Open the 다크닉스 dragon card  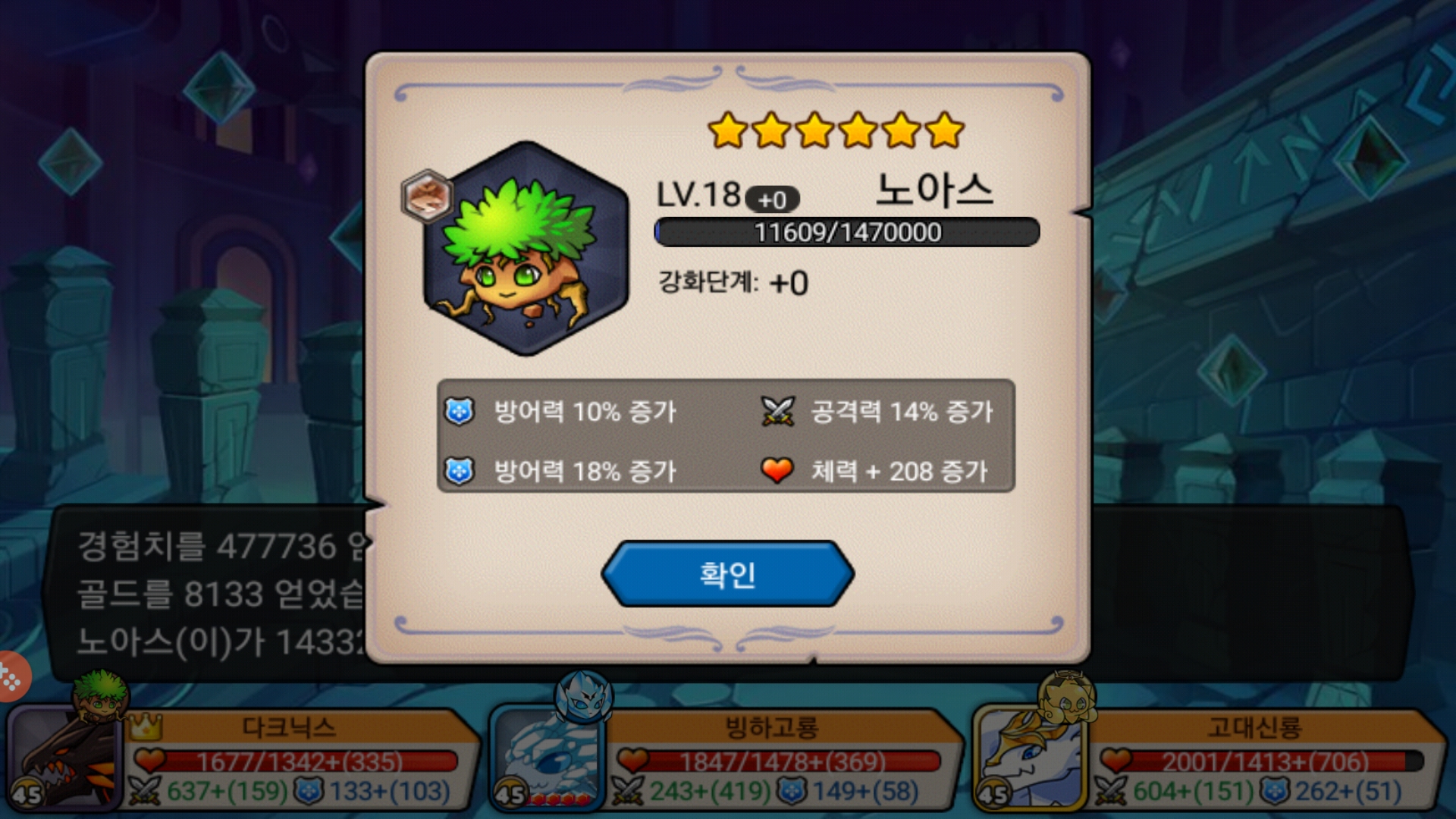pos(243,759)
